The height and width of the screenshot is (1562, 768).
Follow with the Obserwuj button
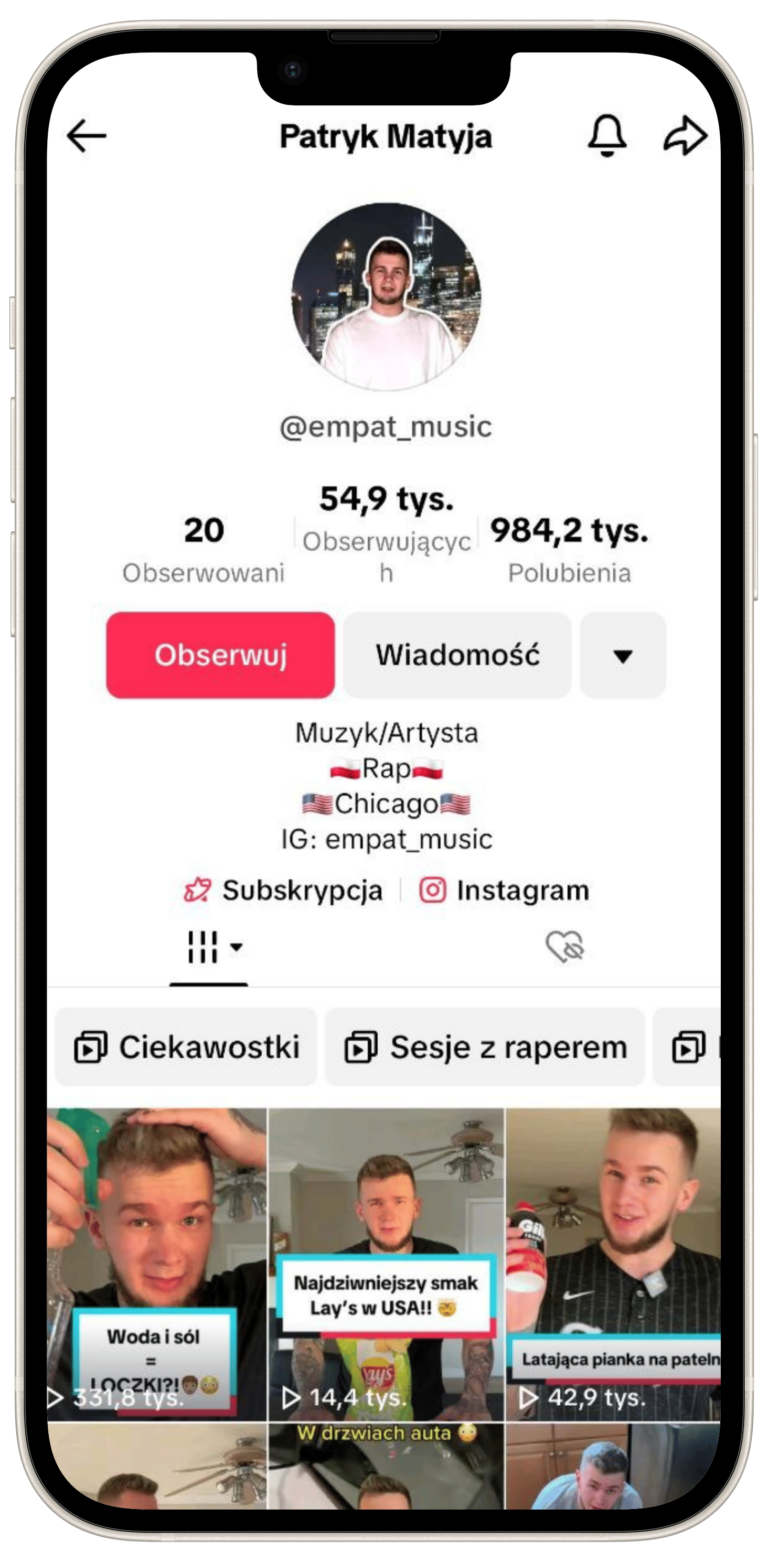point(220,655)
